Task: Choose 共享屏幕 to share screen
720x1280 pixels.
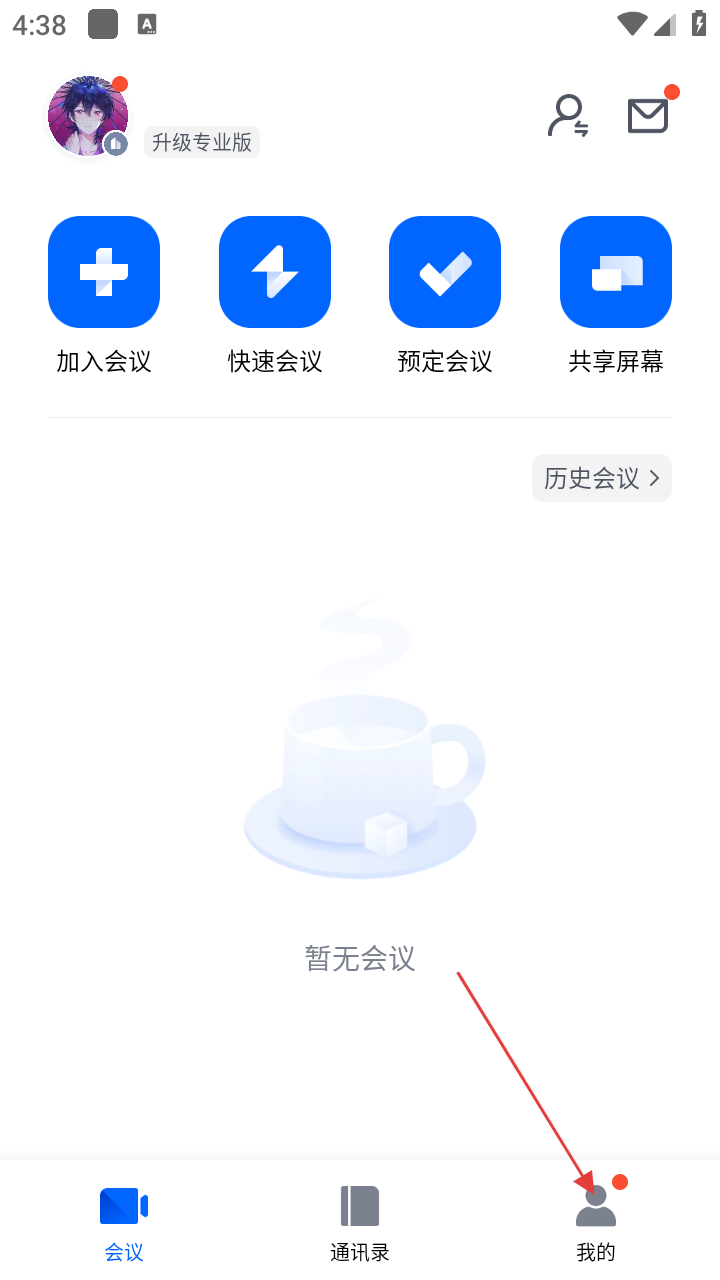Action: 616,272
